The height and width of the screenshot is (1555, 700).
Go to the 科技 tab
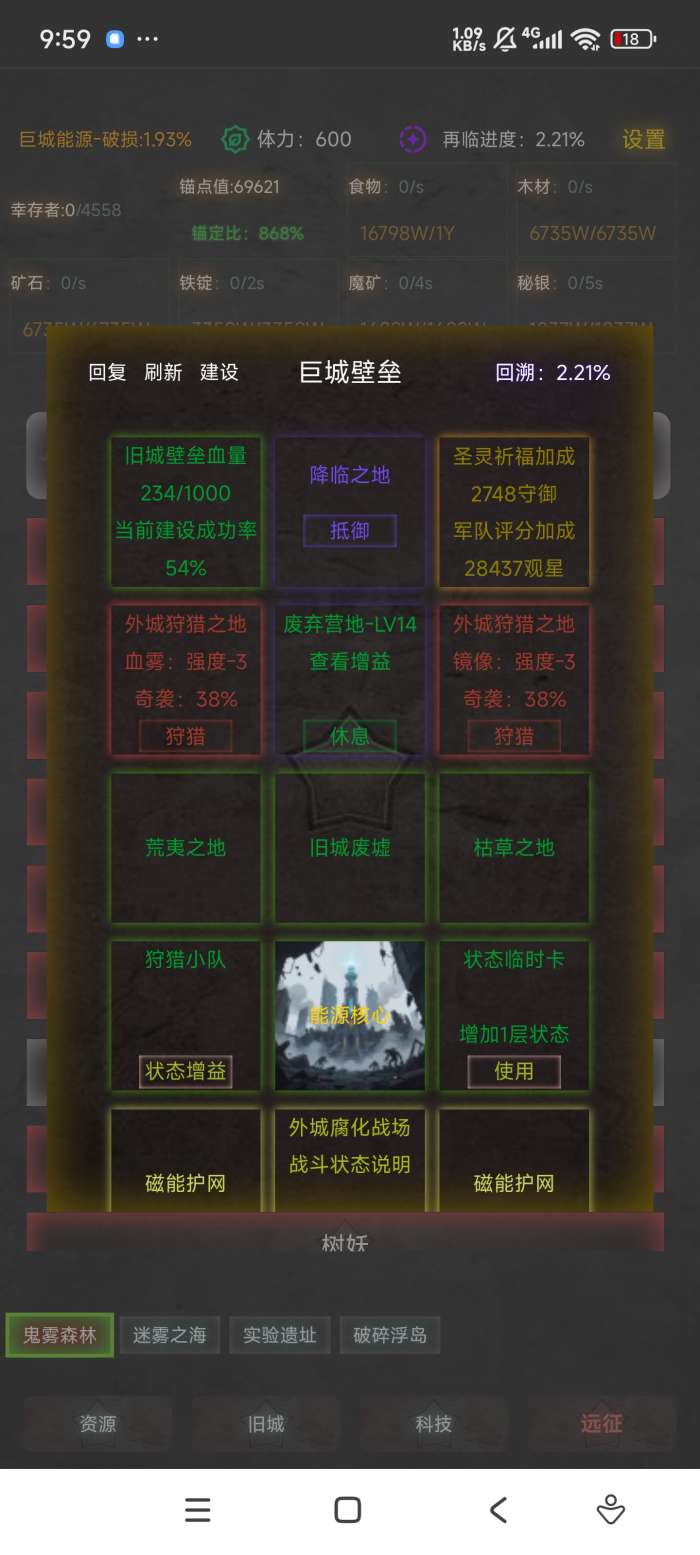434,1424
